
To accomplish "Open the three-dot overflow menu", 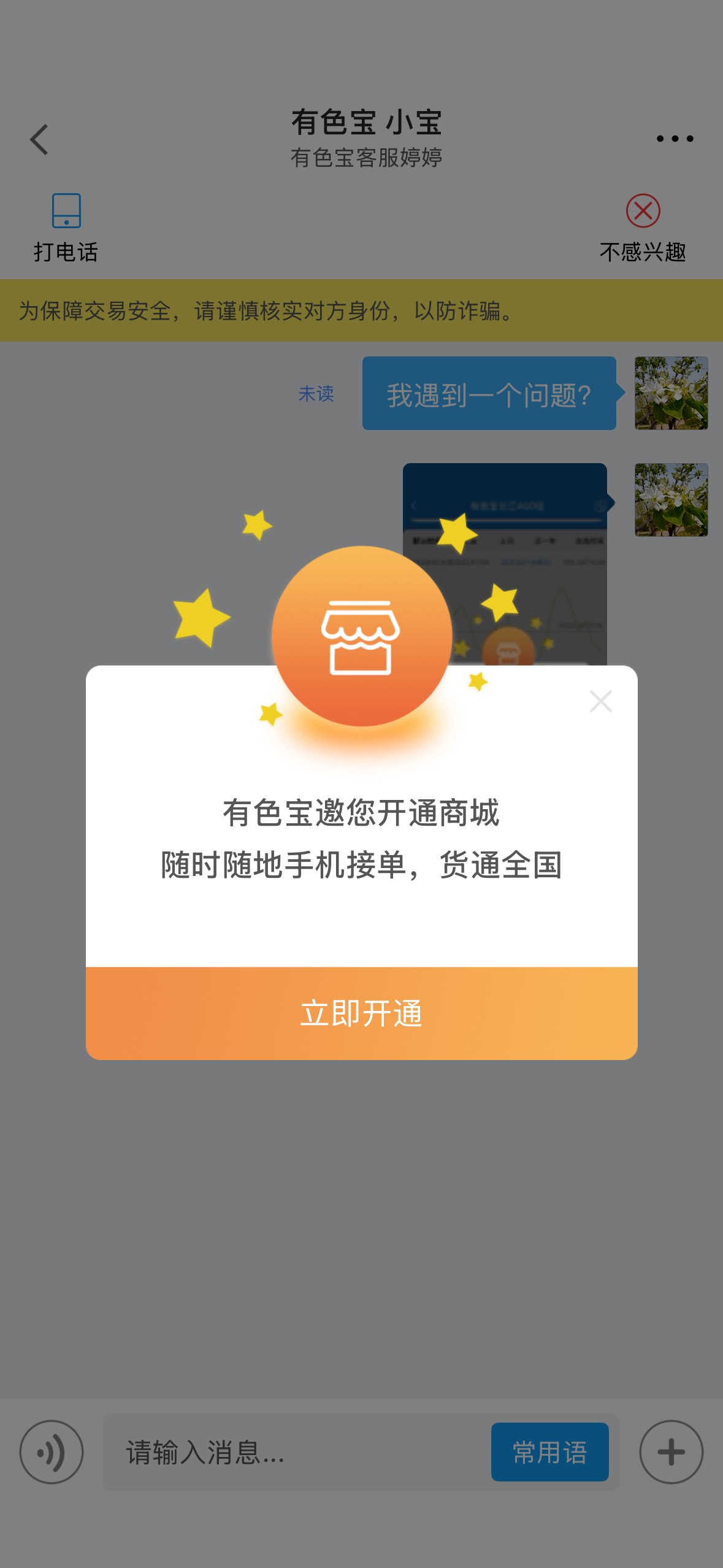I will tap(675, 139).
